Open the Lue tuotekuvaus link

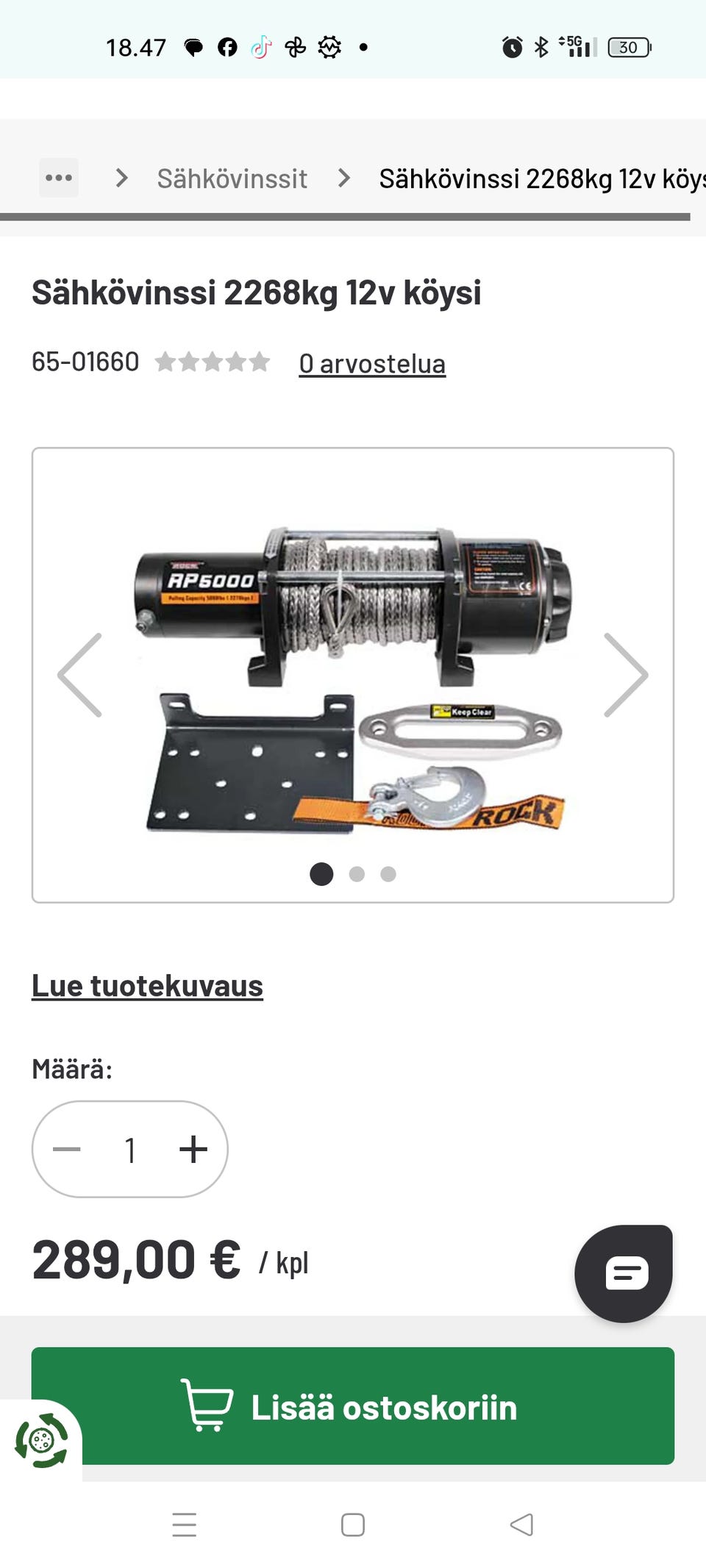147,986
